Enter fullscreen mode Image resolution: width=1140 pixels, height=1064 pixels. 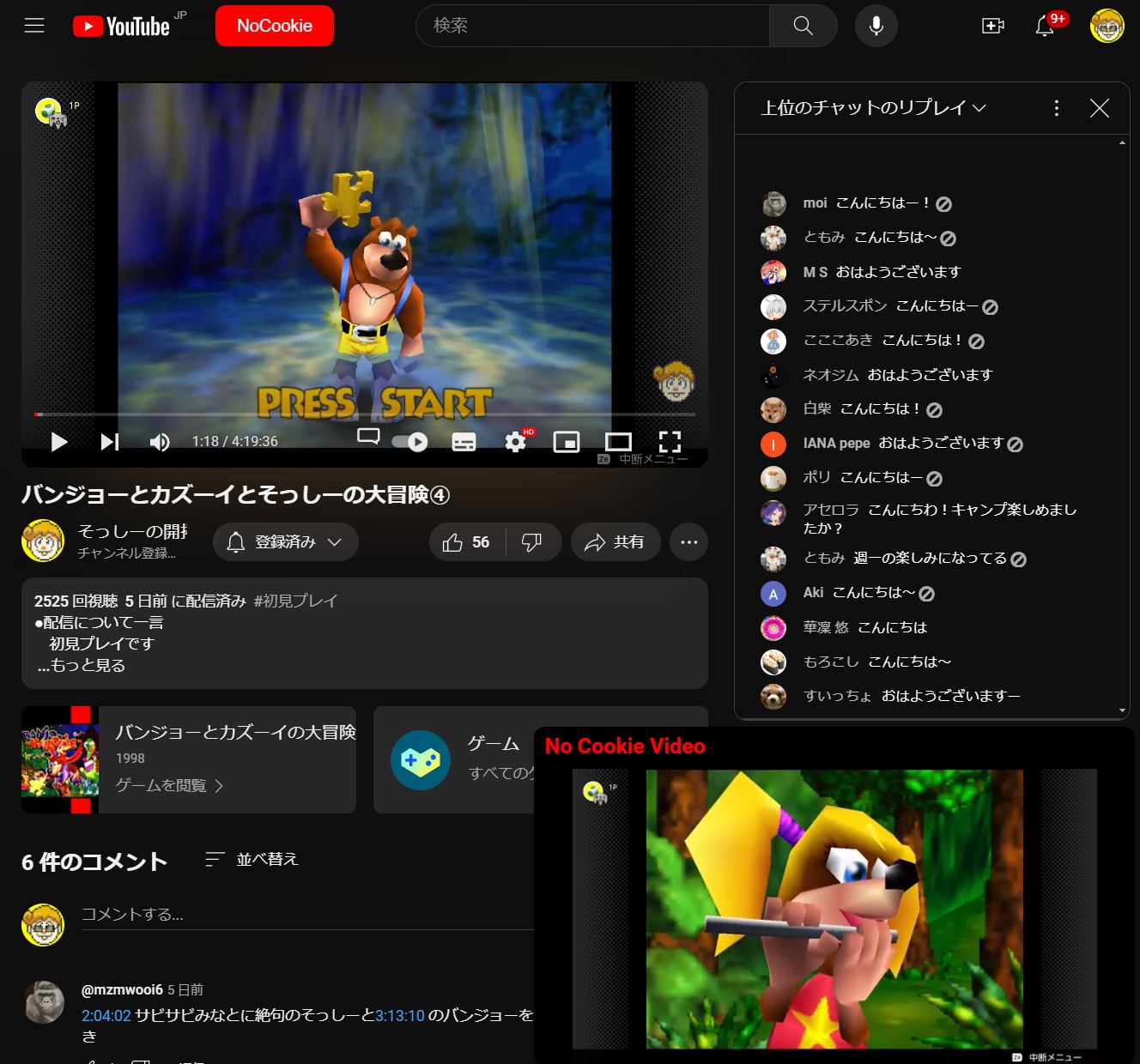(x=670, y=442)
